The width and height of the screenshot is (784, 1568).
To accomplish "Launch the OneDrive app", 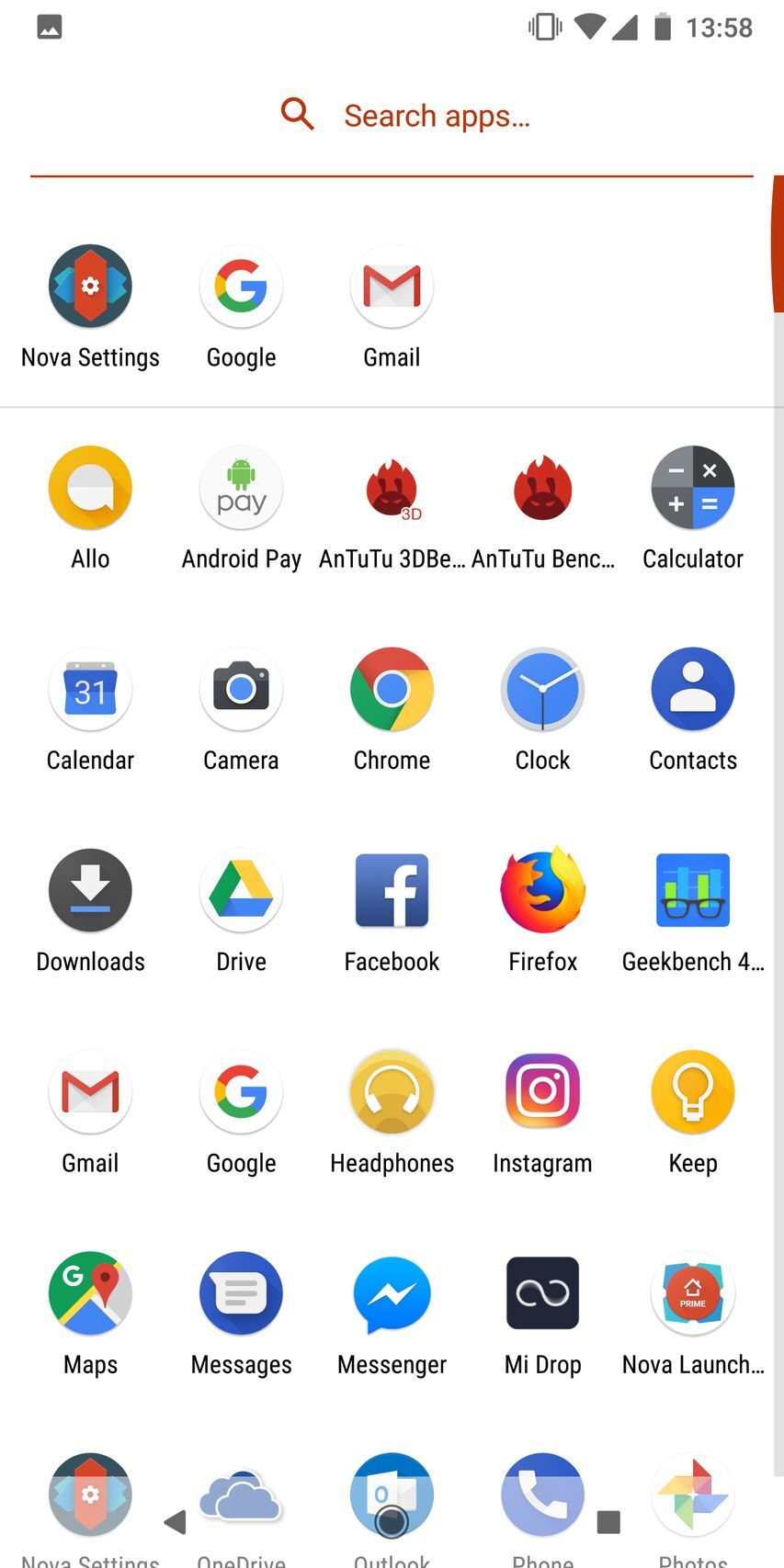I will click(x=241, y=1495).
